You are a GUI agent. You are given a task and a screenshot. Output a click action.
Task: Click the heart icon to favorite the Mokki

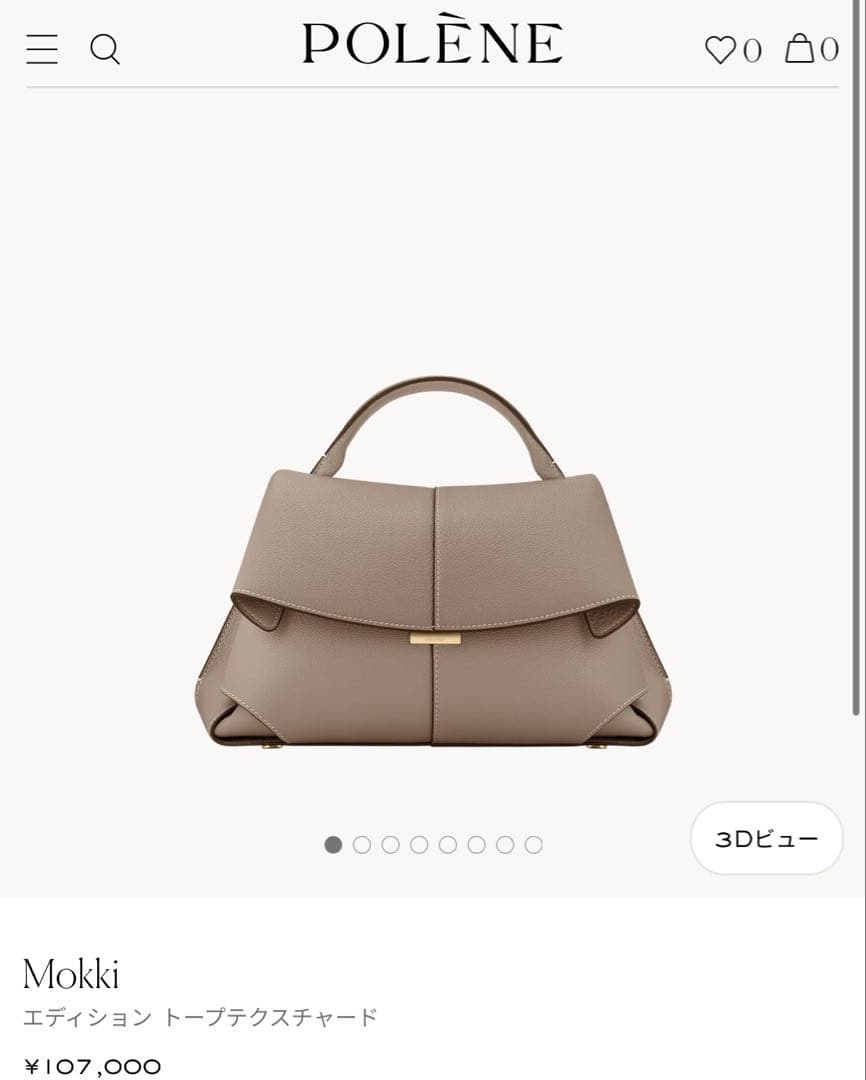[722, 49]
